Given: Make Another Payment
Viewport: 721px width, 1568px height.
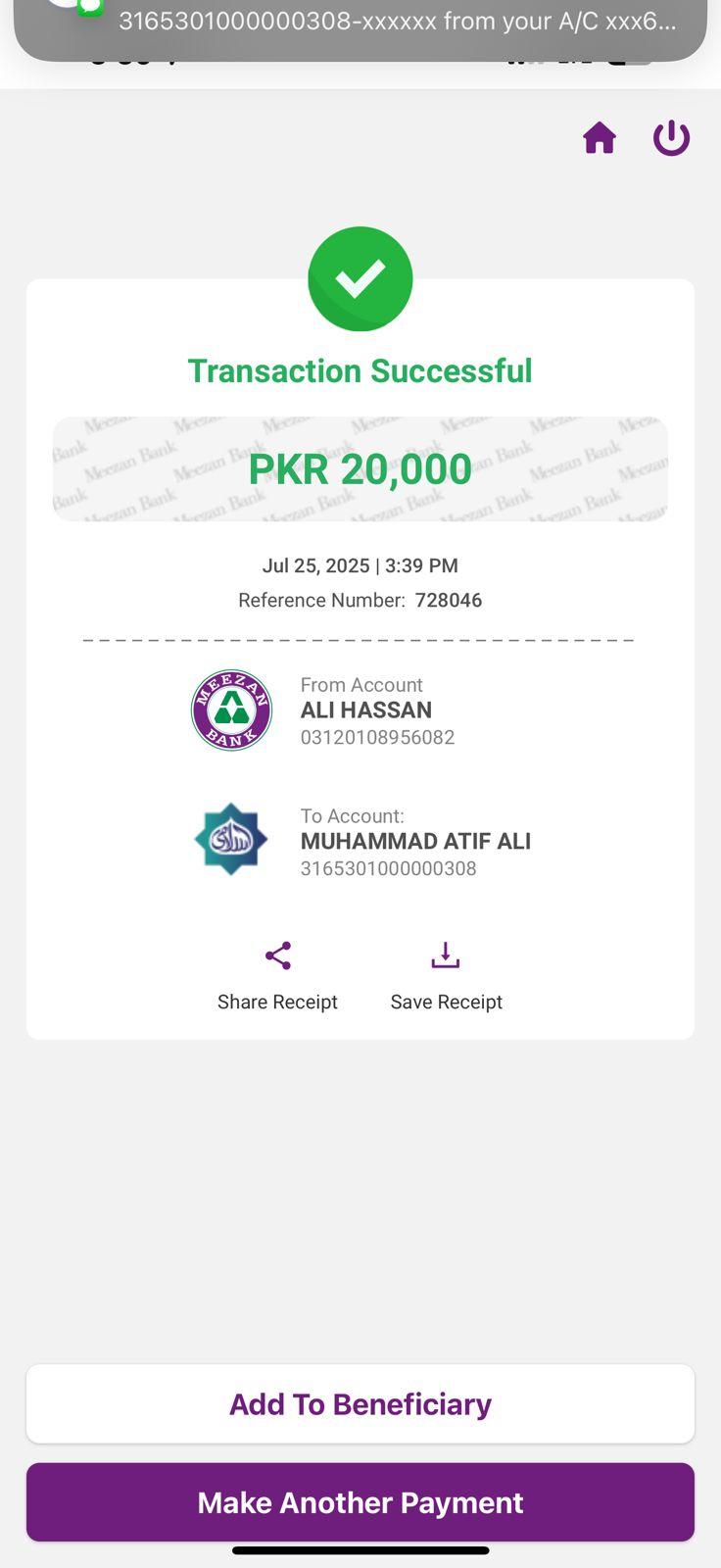Looking at the screenshot, I should coord(360,1501).
